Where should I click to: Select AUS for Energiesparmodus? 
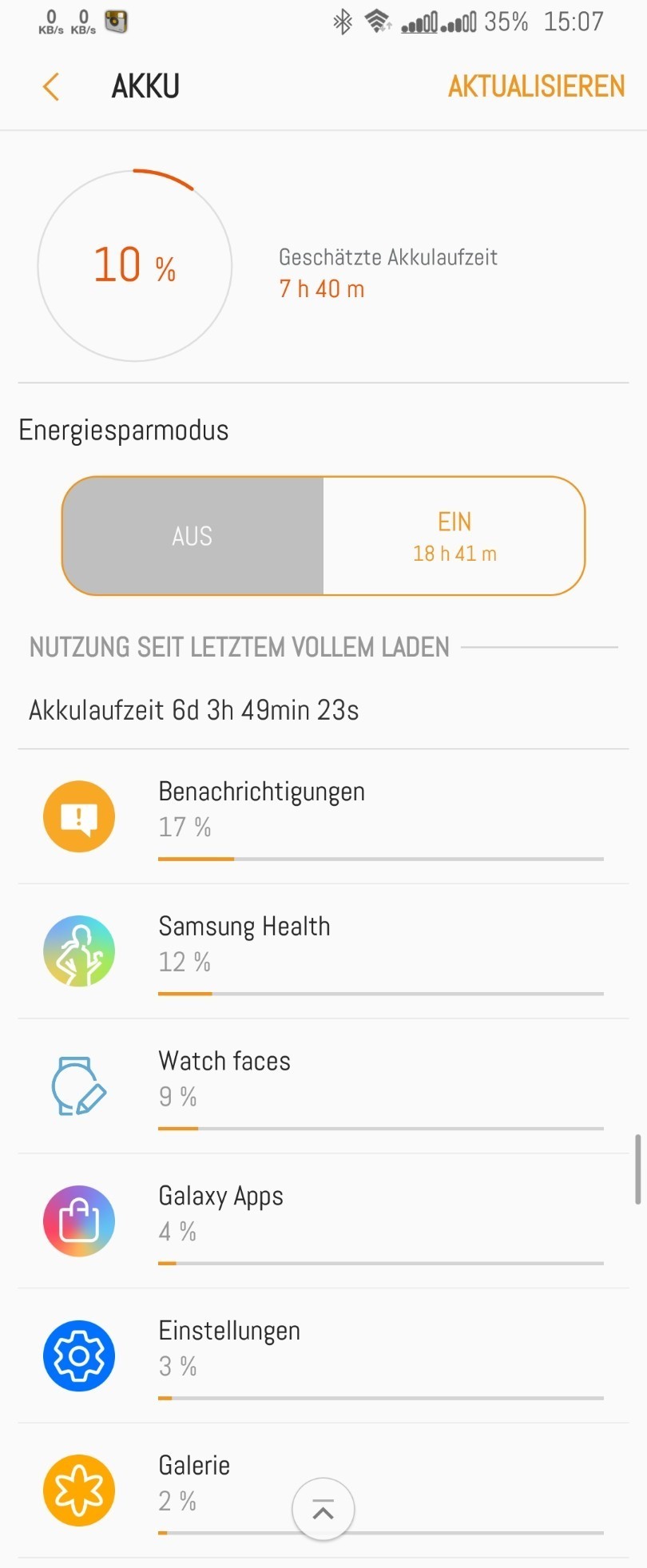point(193,536)
